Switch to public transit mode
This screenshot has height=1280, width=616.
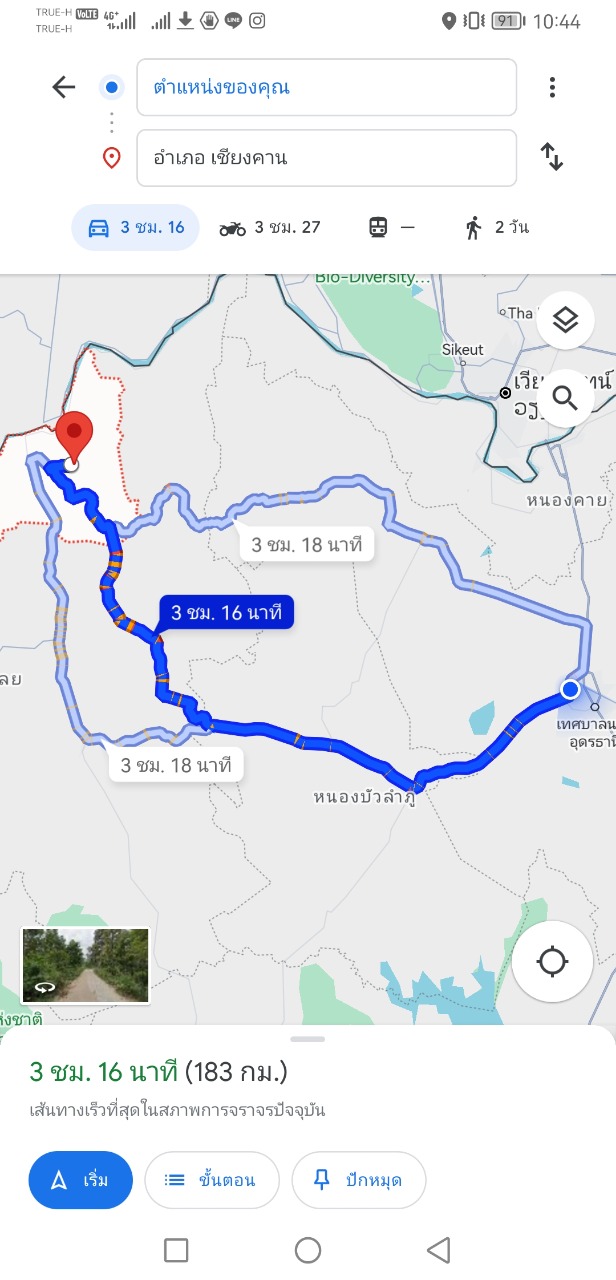[x=391, y=228]
